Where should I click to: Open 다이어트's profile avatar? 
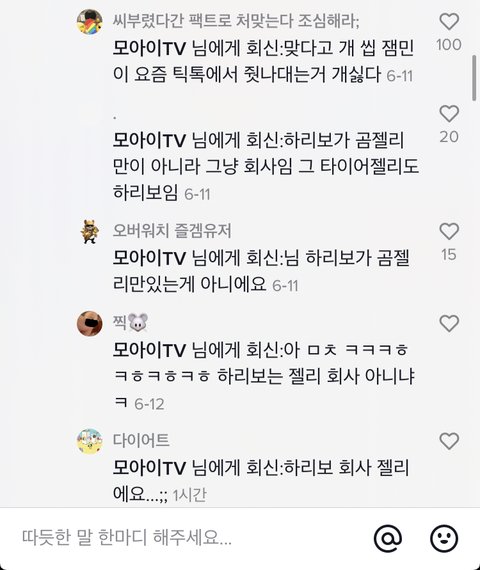[89, 441]
